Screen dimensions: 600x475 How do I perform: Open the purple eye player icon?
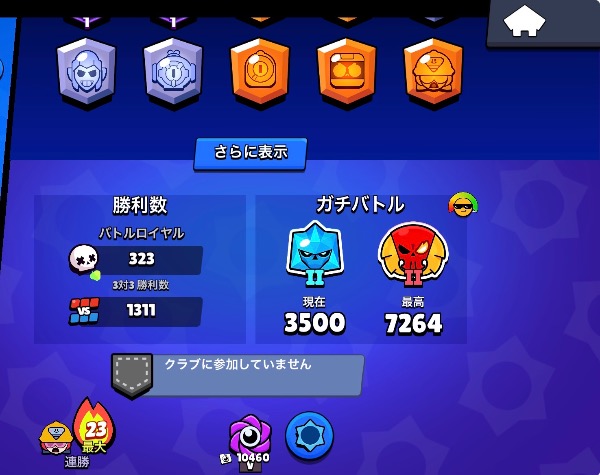coord(250,436)
